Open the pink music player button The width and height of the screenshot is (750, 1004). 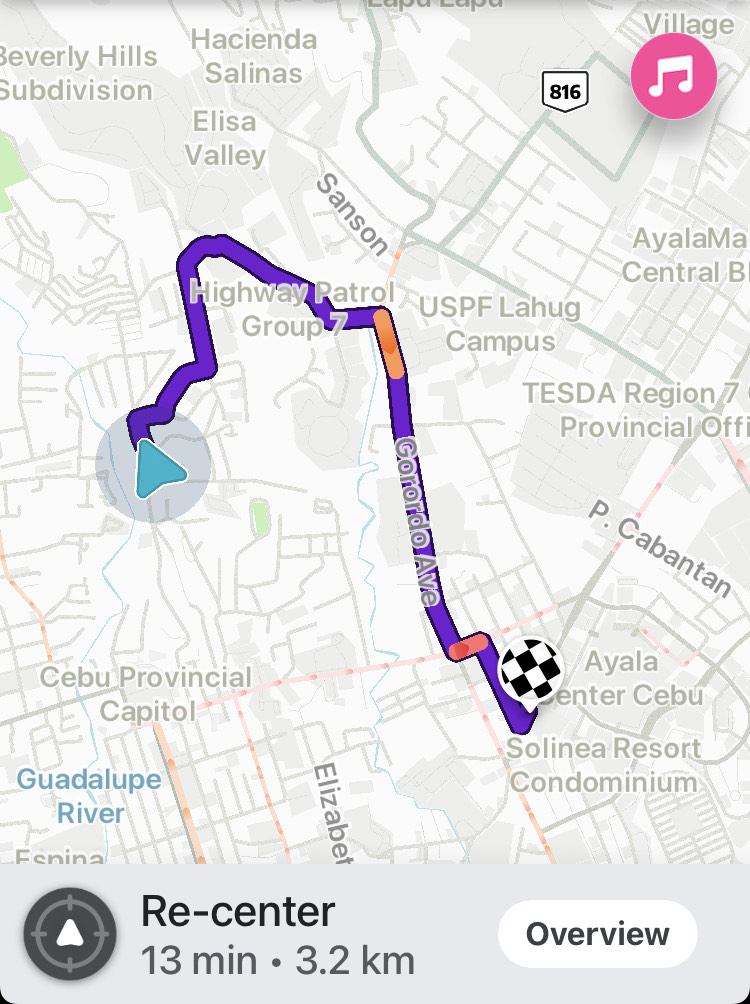(673, 76)
